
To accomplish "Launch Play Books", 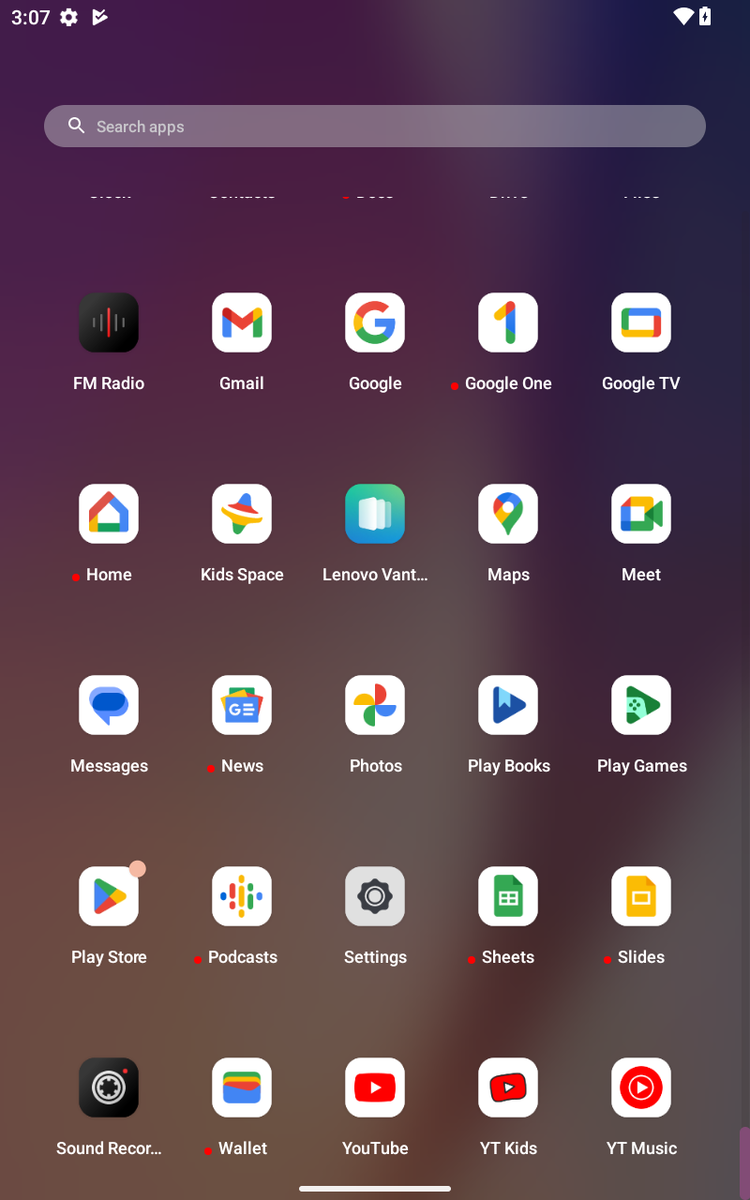I will point(508,705).
